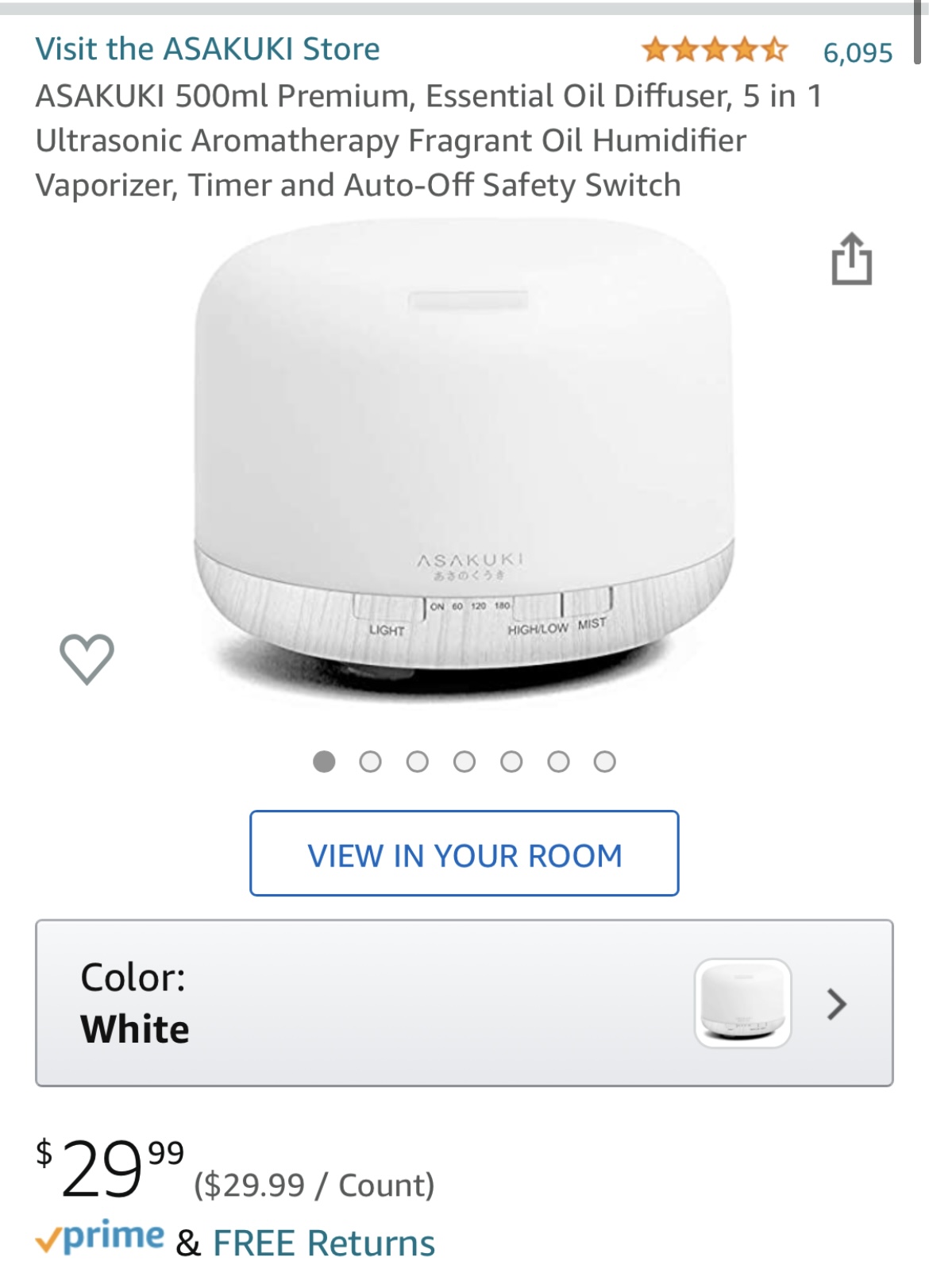Share this diffuser product
The width and height of the screenshot is (929, 1288).
tap(851, 259)
